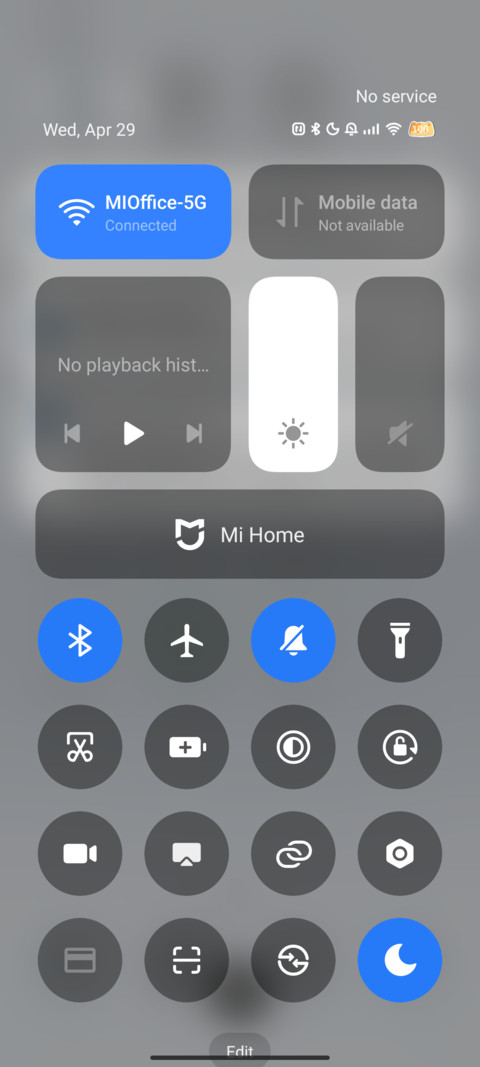Open the Mi Home card
Image resolution: width=480 pixels, height=1067 pixels.
[240, 534]
